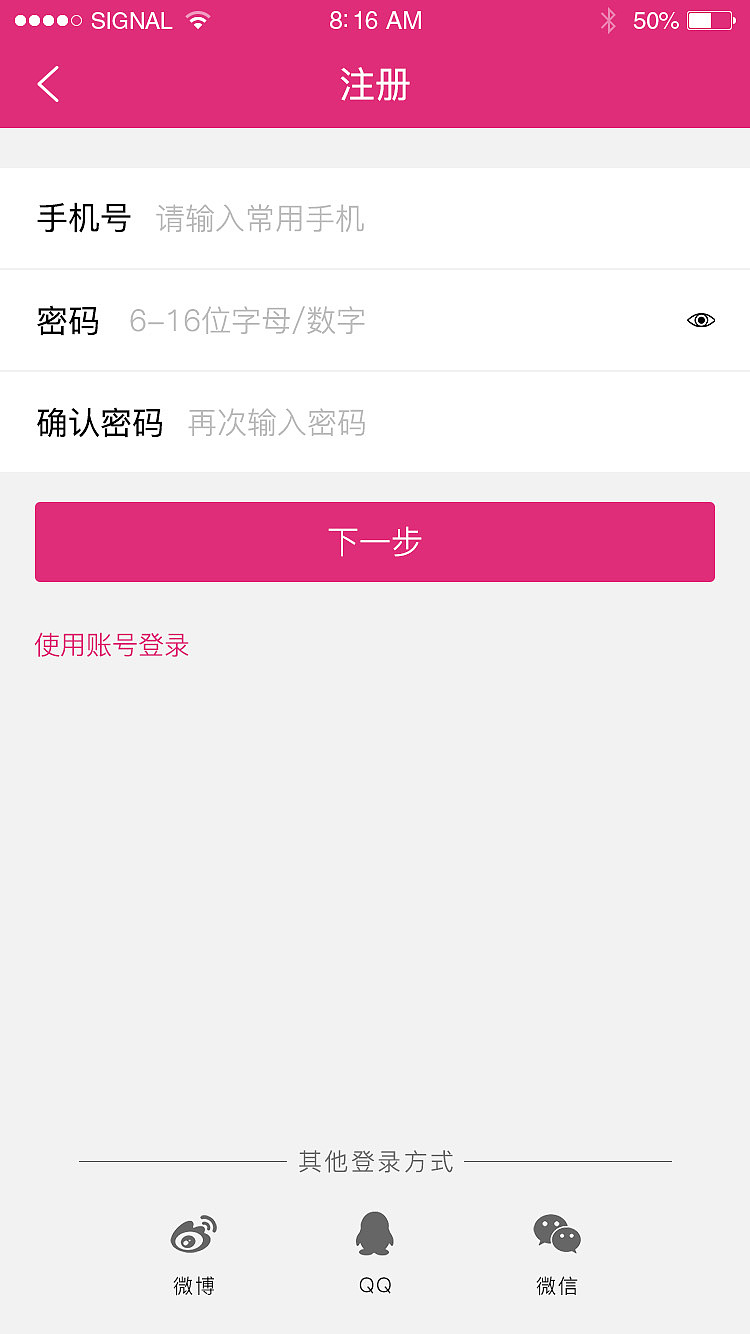Tap the 微博 label under the Weibo icon

point(193,1284)
